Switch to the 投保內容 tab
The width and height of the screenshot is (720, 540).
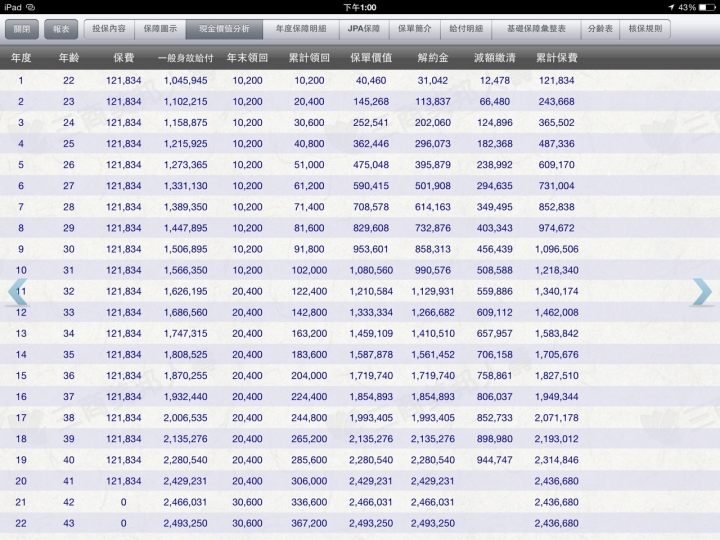pyautogui.click(x=109, y=28)
